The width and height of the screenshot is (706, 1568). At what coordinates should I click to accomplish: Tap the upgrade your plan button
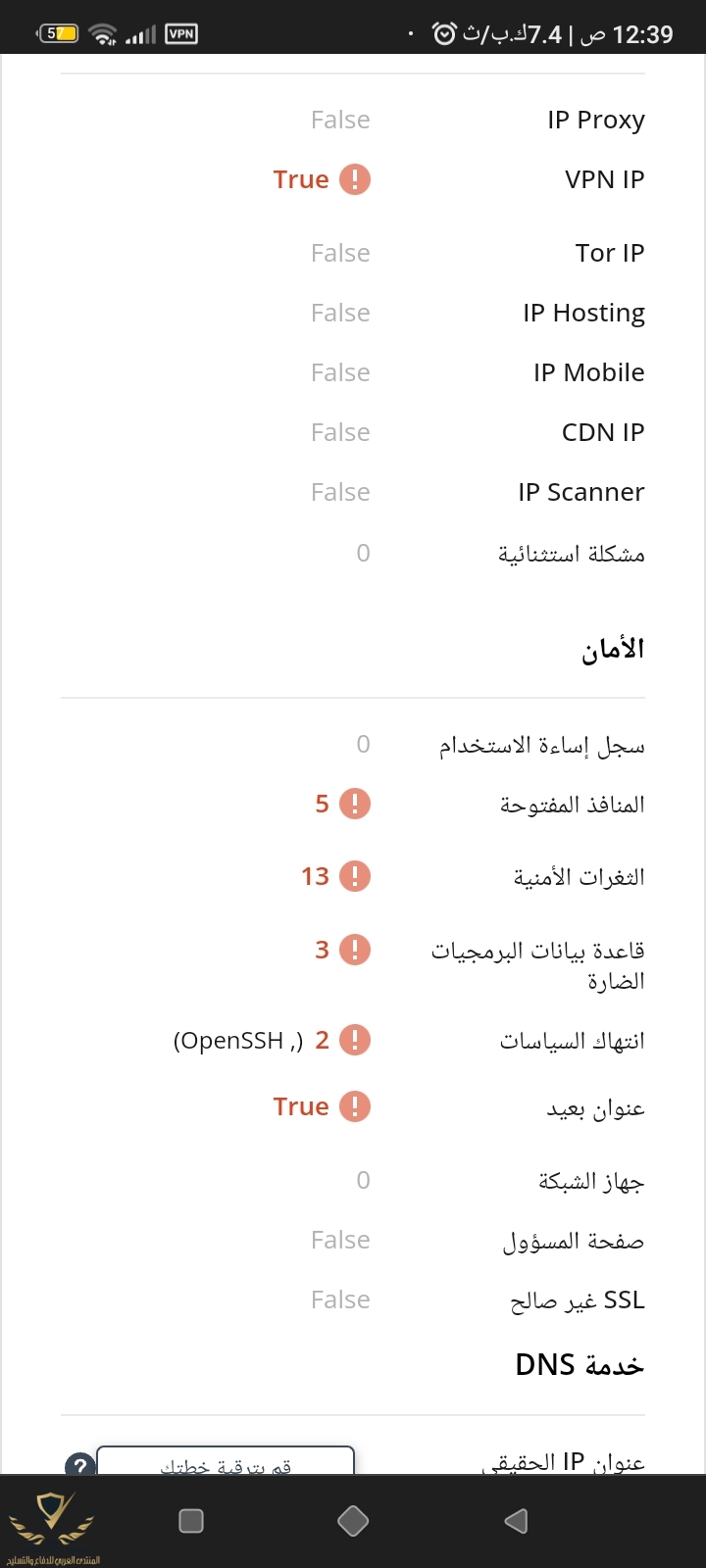[226, 1462]
